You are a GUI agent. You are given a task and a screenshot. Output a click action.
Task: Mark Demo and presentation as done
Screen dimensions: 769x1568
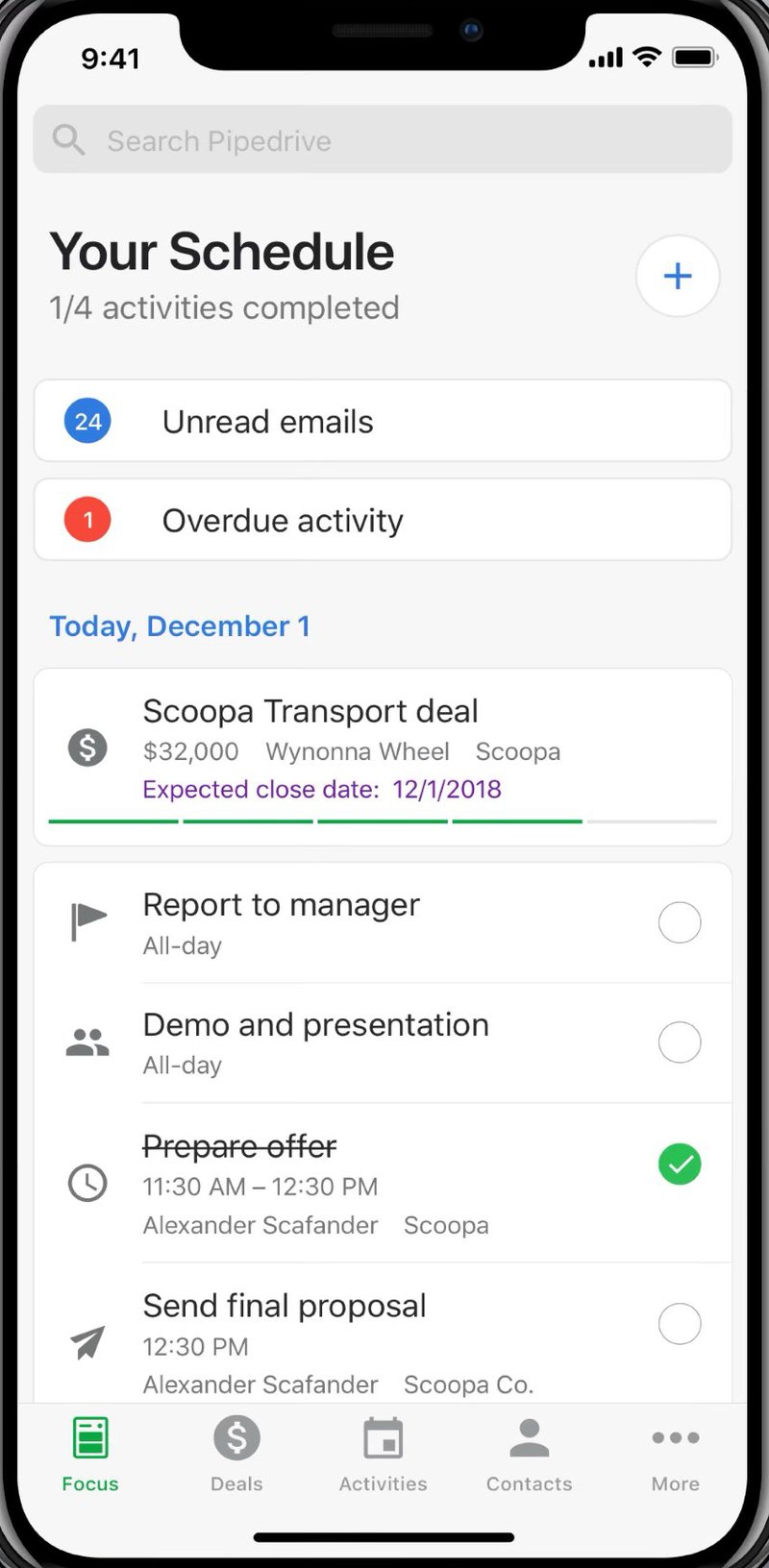[x=680, y=1042]
